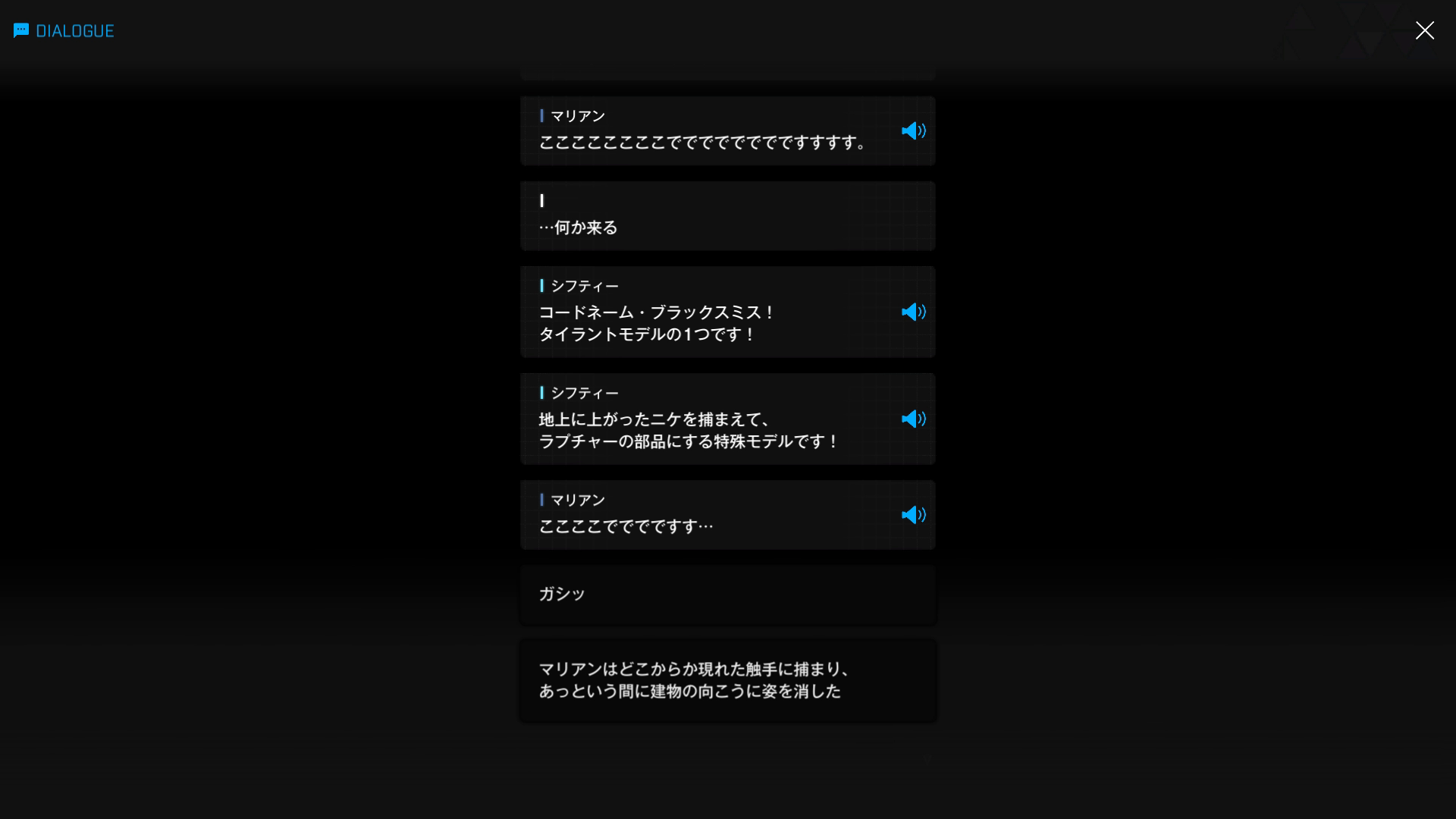
Task: Play voice for マリアン's long stuttering line
Action: click(913, 131)
